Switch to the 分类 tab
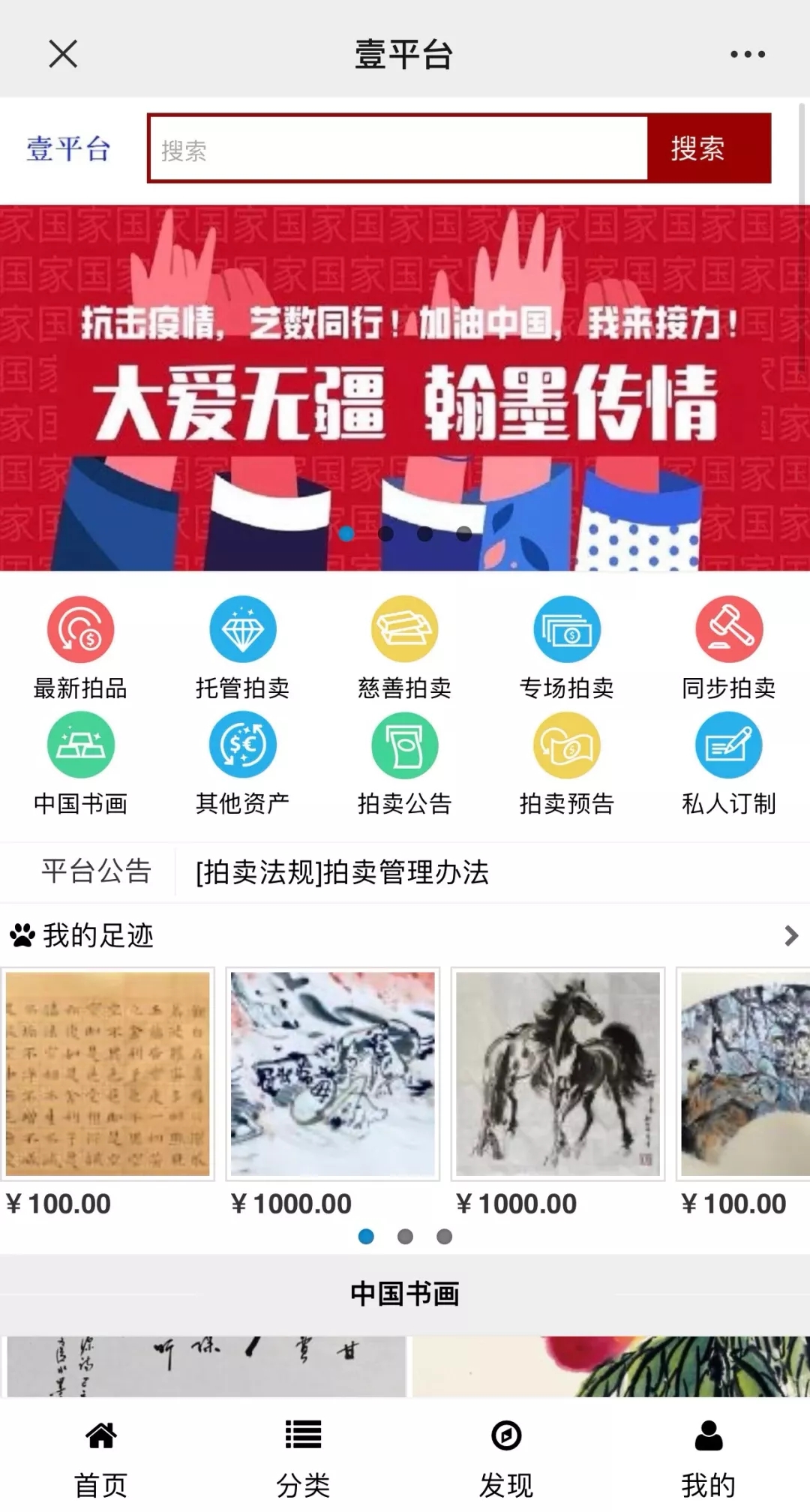The width and height of the screenshot is (810, 1512). click(303, 1456)
